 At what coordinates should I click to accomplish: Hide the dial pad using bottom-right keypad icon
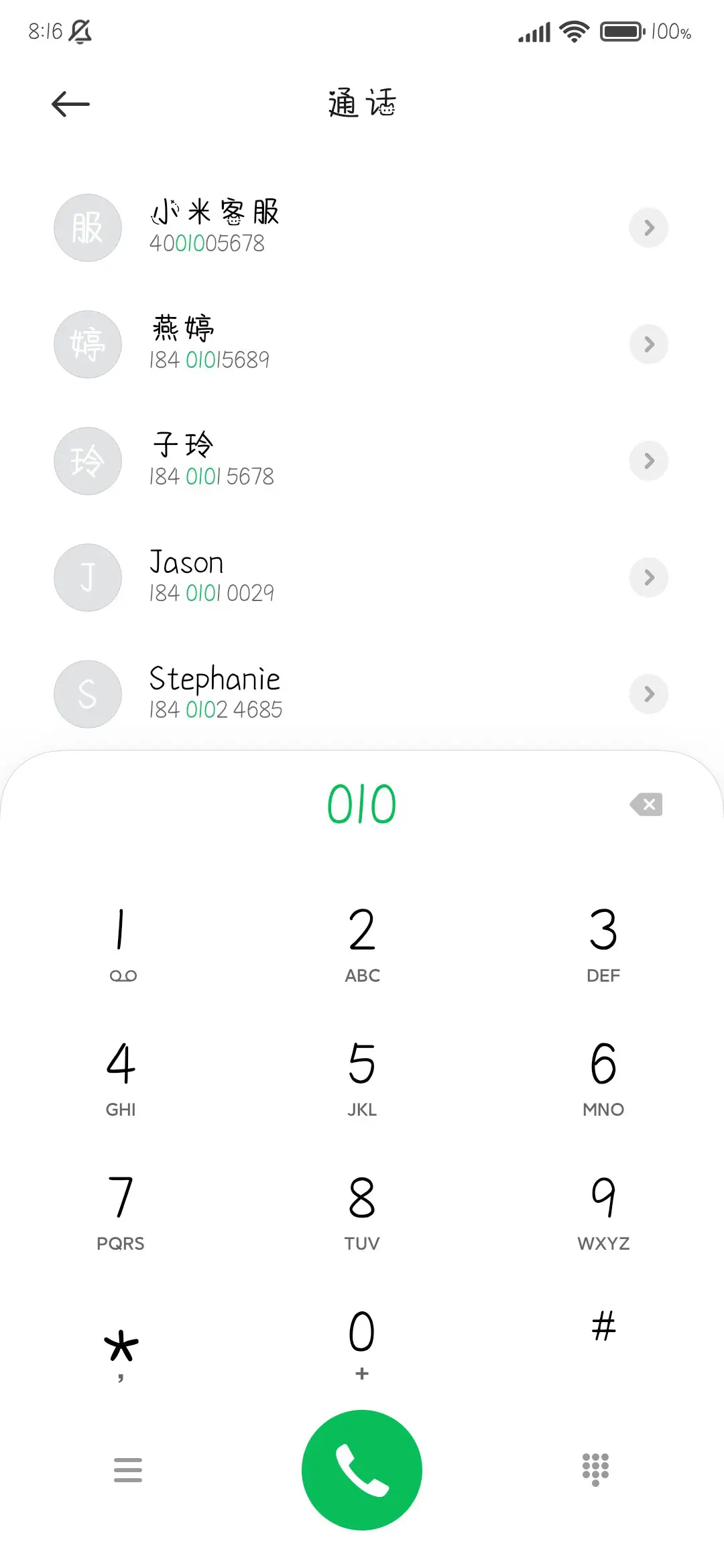[x=595, y=1469]
